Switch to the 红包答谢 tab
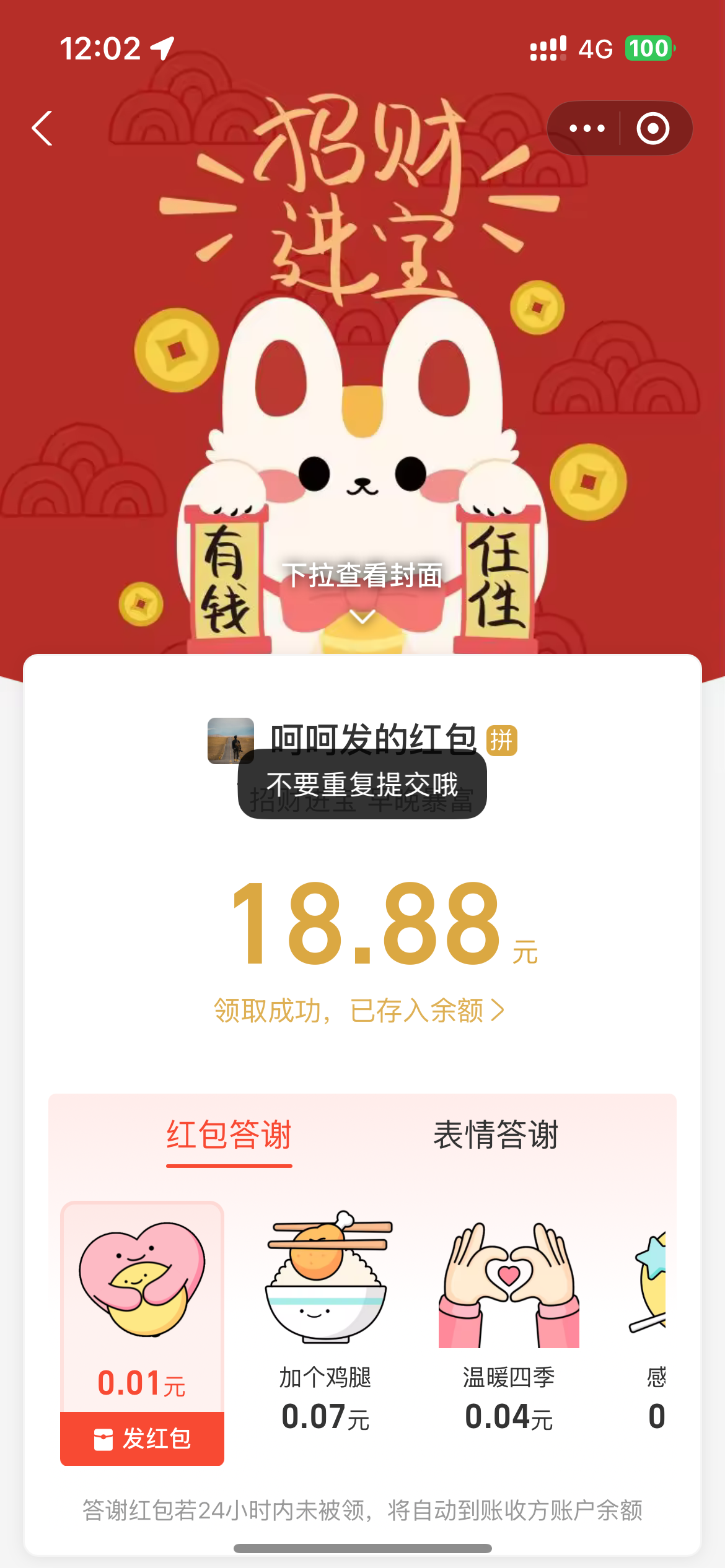This screenshot has height=1568, width=725. [x=229, y=1135]
